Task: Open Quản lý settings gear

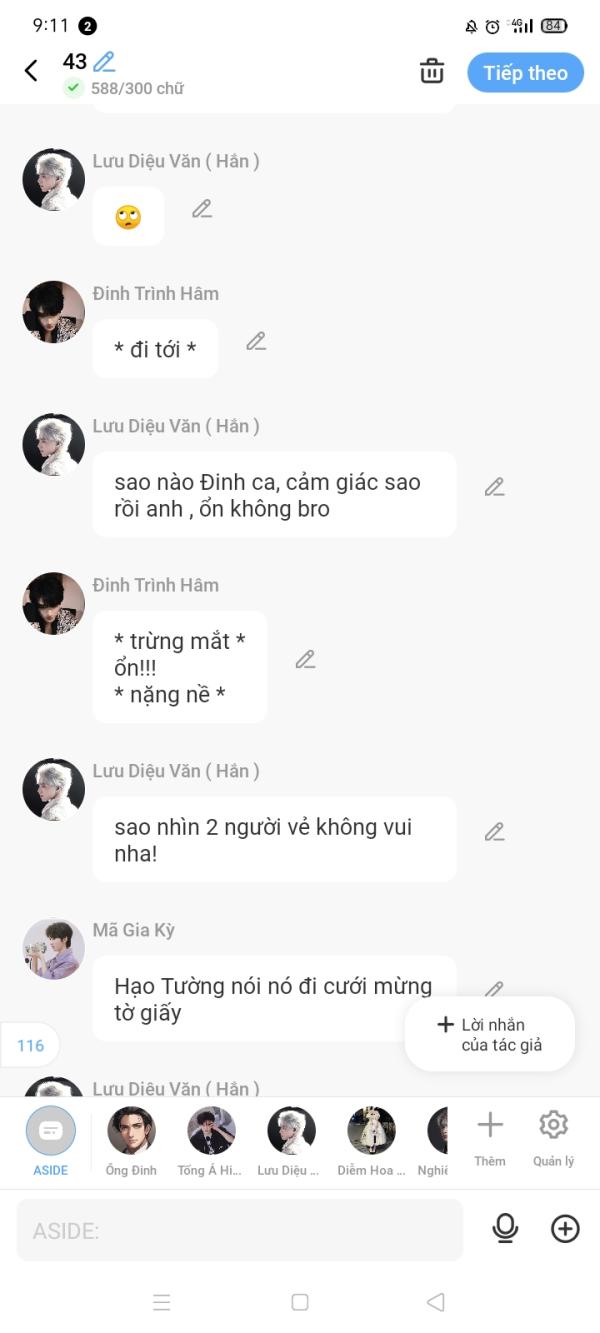Action: [x=553, y=1136]
